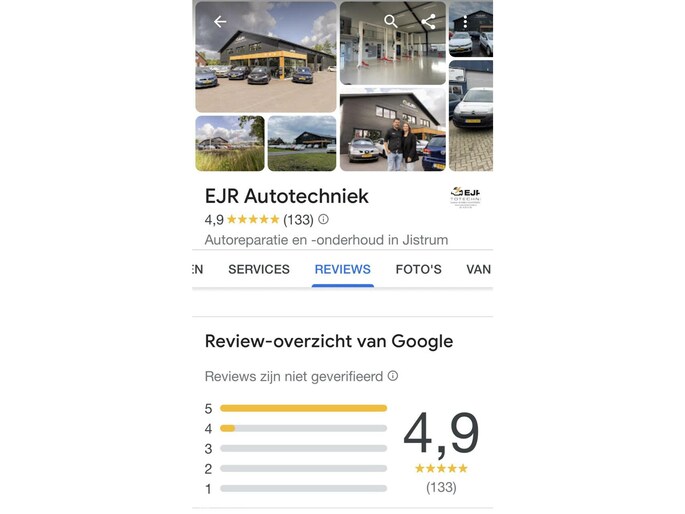This screenshot has width=685, height=514.
Task: Filter reviews by the 4-star bar
Action: [x=303, y=428]
